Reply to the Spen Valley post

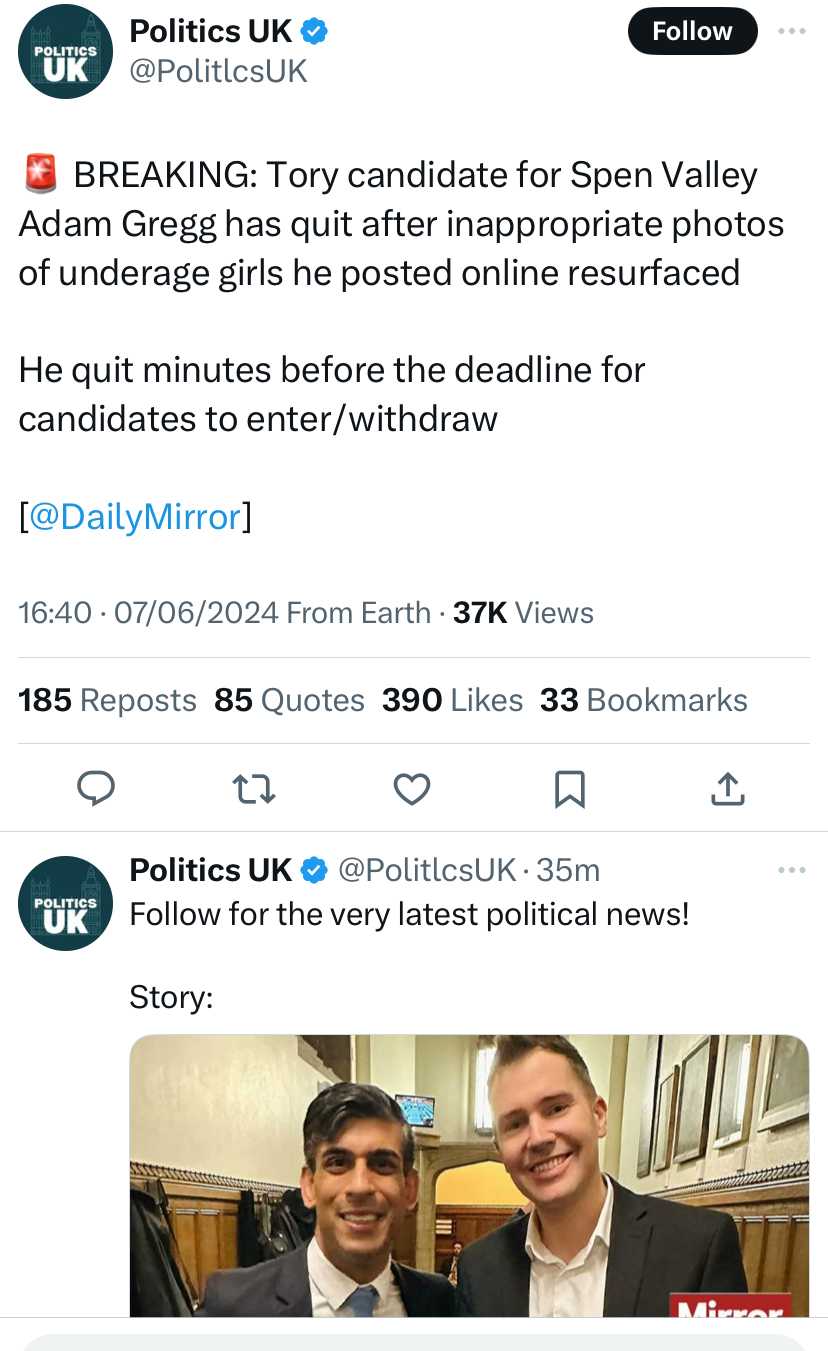(x=97, y=790)
